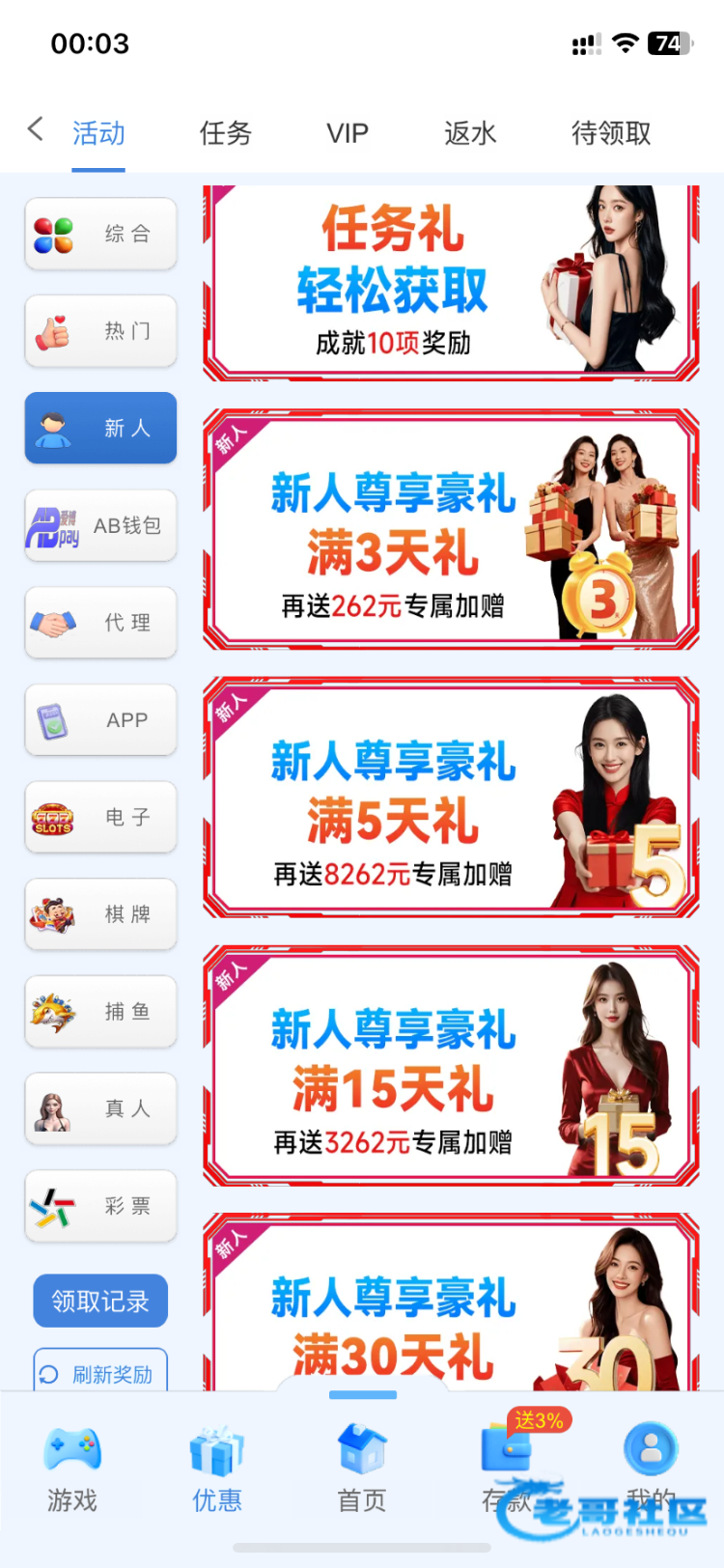This screenshot has height=1568, width=724.
Task: Open the 满15天礼 promotion banner
Action: click(x=451, y=1066)
